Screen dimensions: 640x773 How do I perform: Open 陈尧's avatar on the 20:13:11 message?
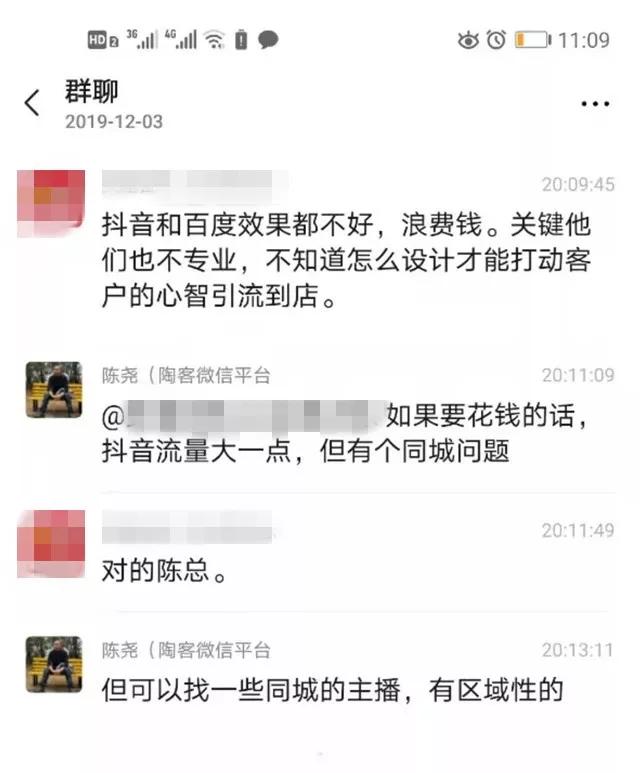[54, 663]
